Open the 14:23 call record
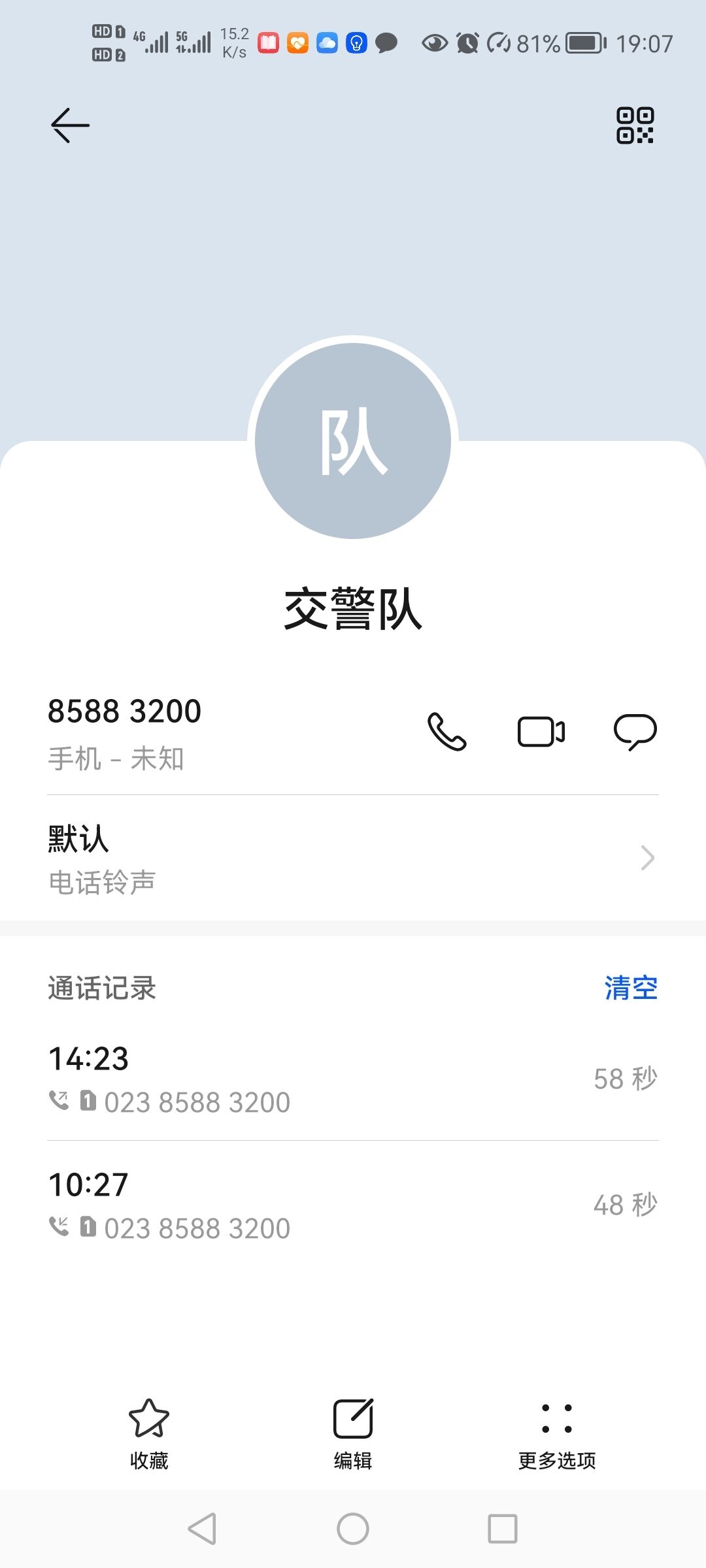706x1568 pixels. [353, 1079]
